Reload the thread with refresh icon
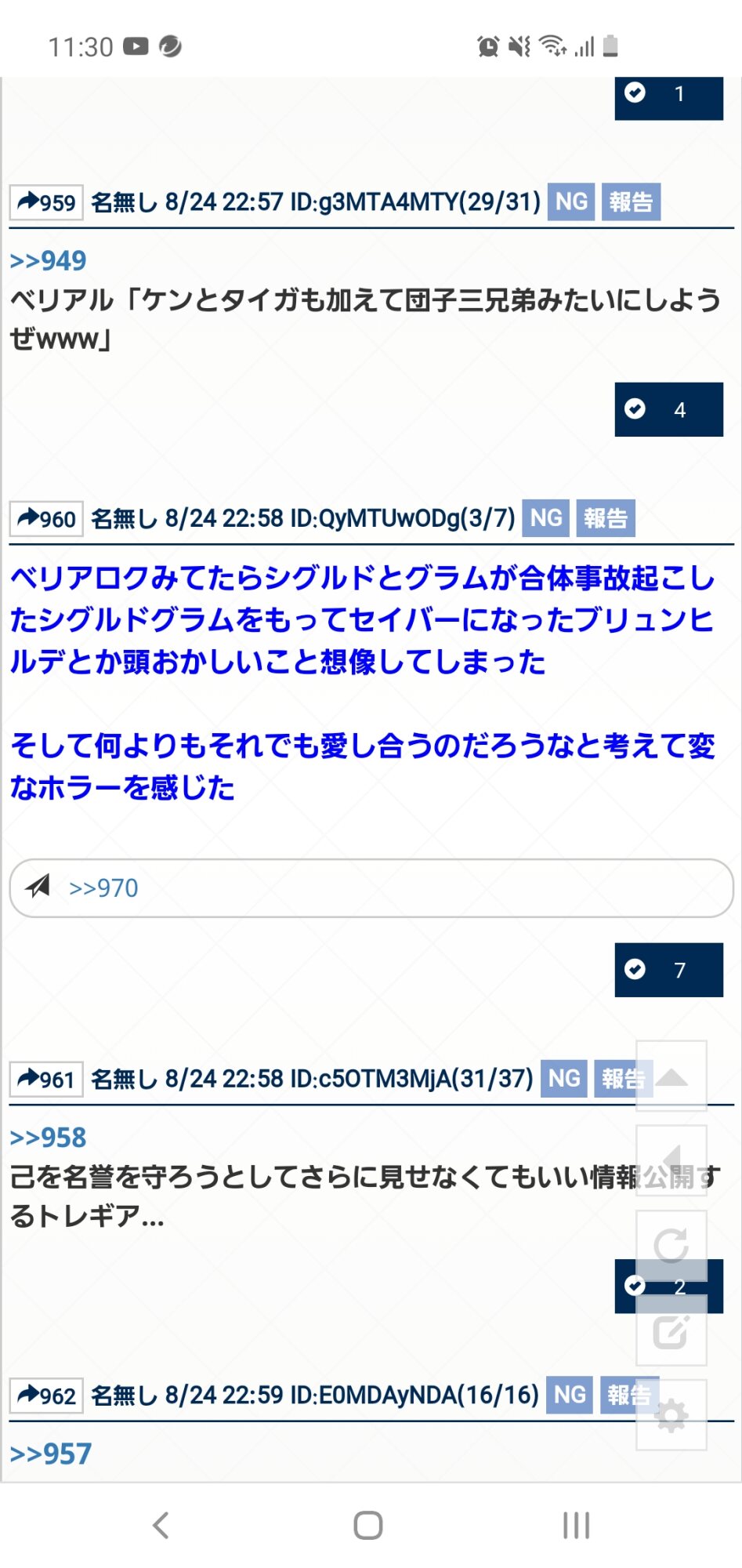 671,1246
